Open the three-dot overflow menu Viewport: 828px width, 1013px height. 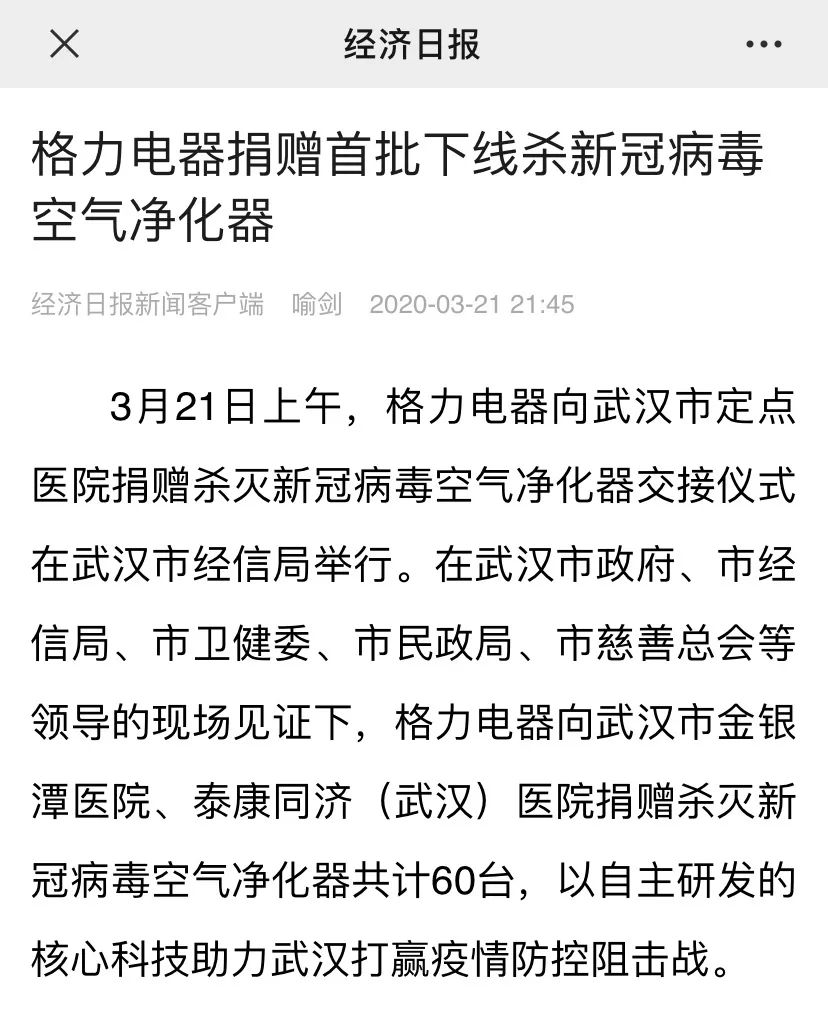pos(764,44)
